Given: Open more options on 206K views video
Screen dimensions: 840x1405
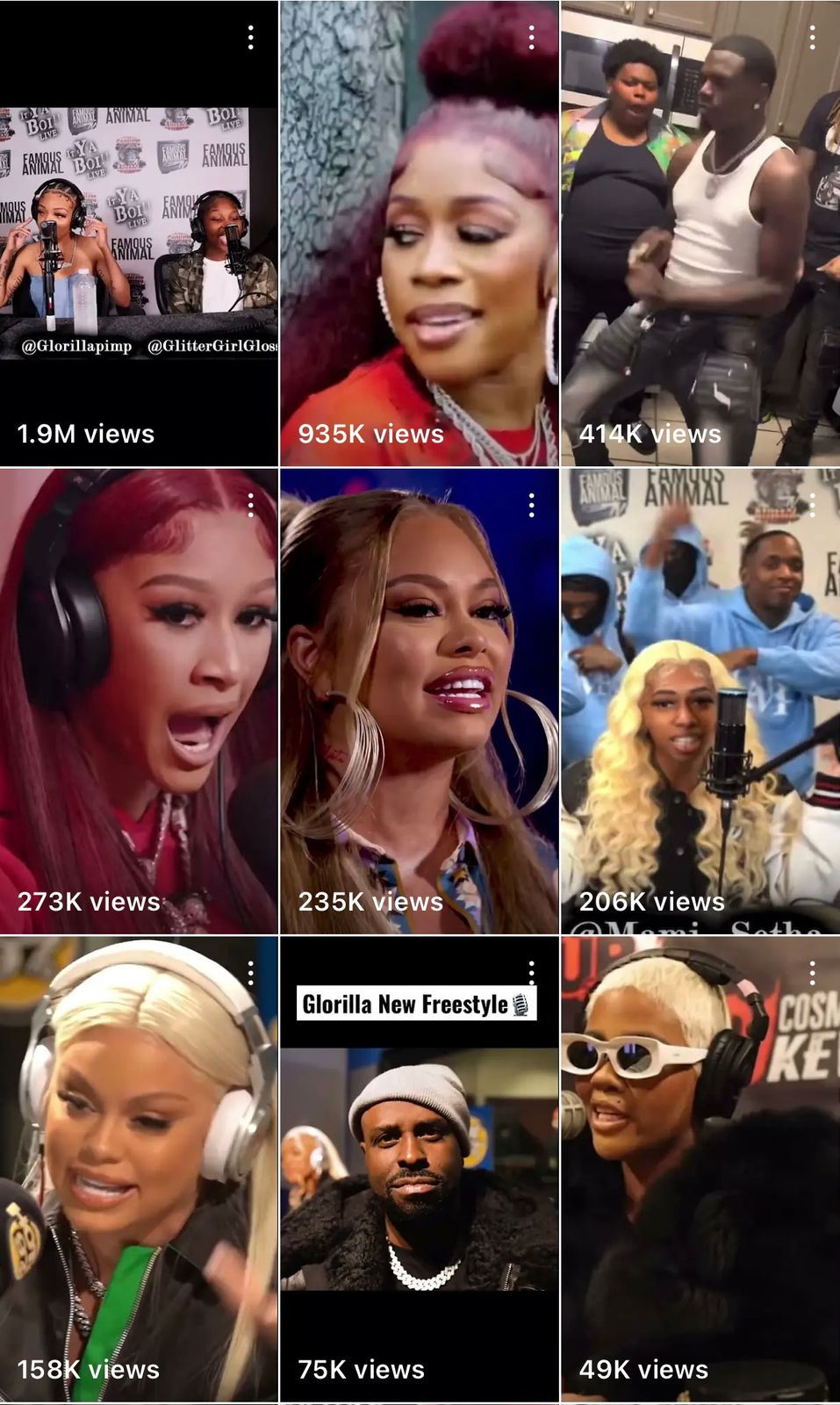Looking at the screenshot, I should pos(813,505).
